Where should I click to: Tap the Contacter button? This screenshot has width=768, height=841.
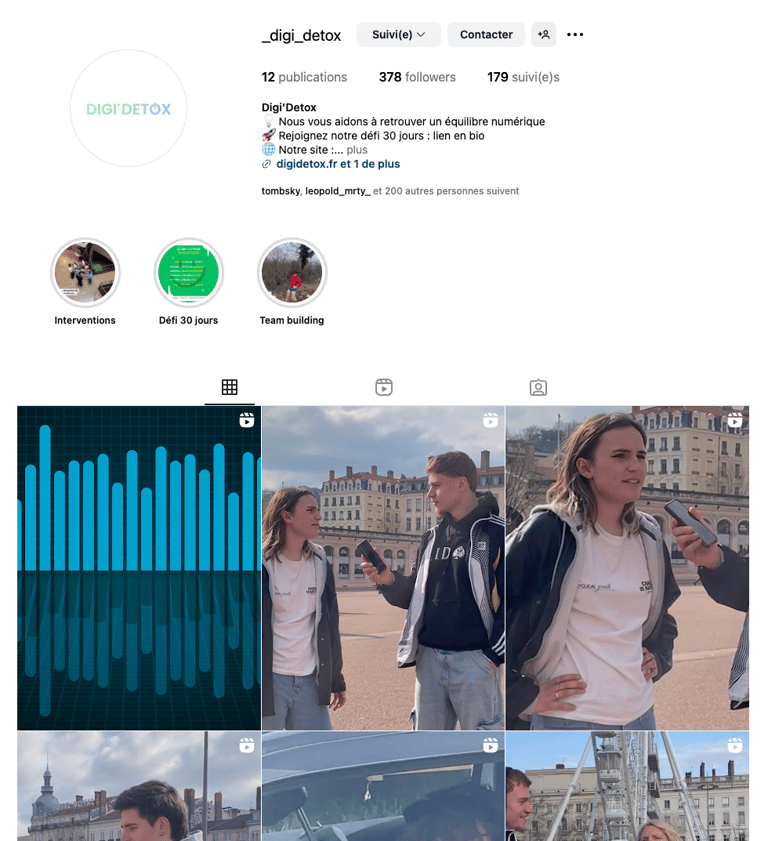click(x=486, y=34)
